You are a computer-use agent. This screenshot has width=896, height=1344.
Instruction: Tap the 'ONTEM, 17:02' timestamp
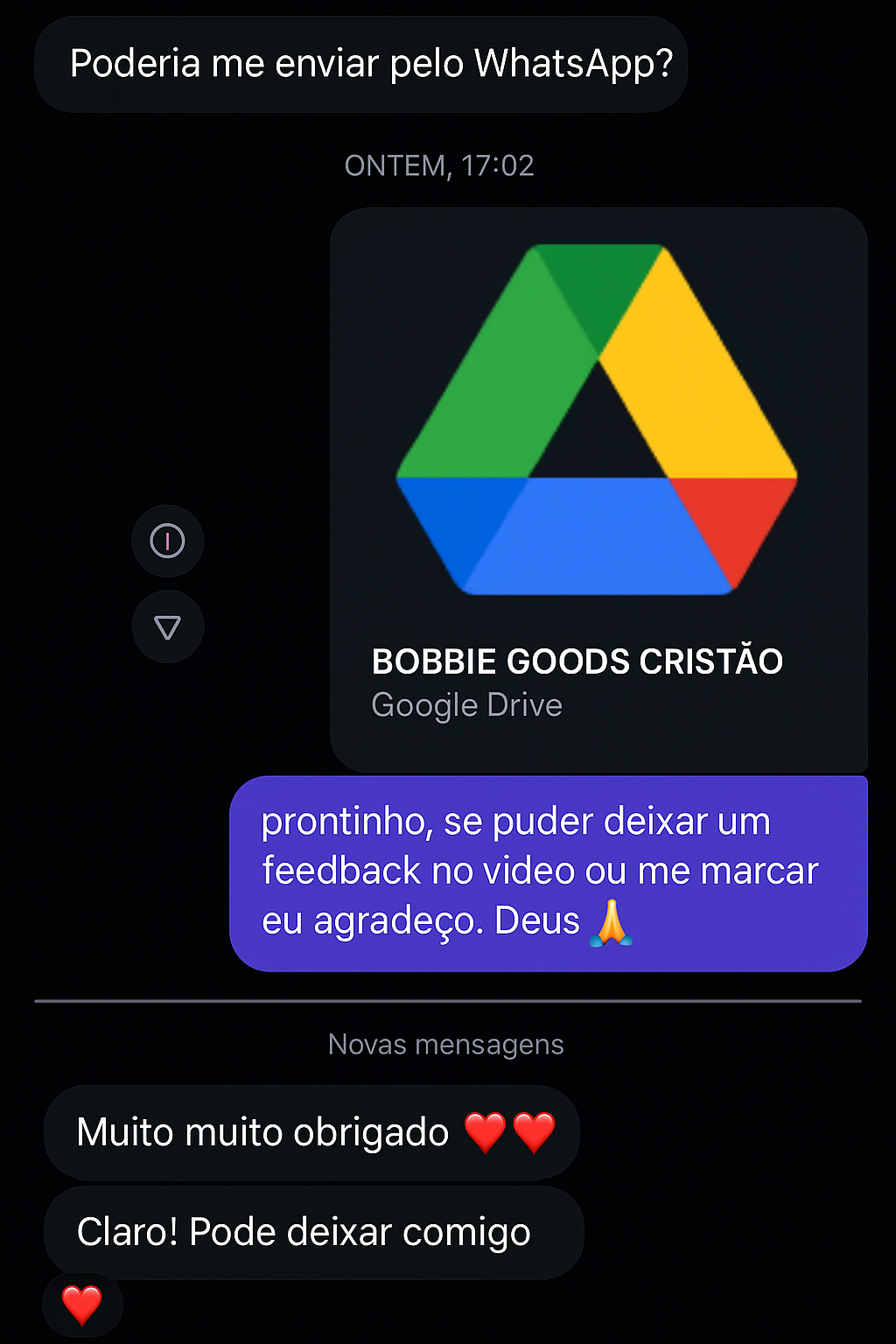click(442, 165)
